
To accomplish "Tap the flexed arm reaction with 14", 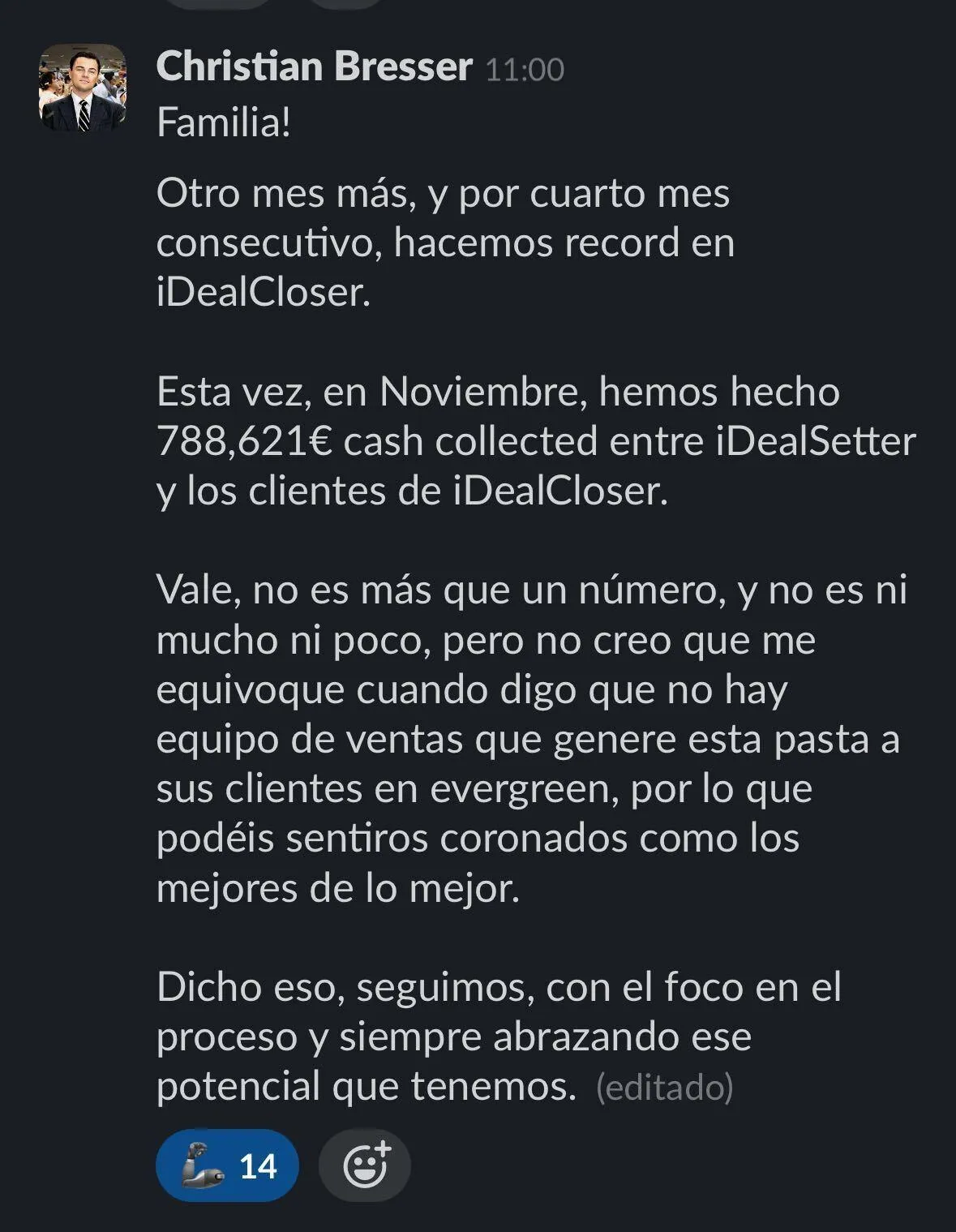I will [227, 1165].
